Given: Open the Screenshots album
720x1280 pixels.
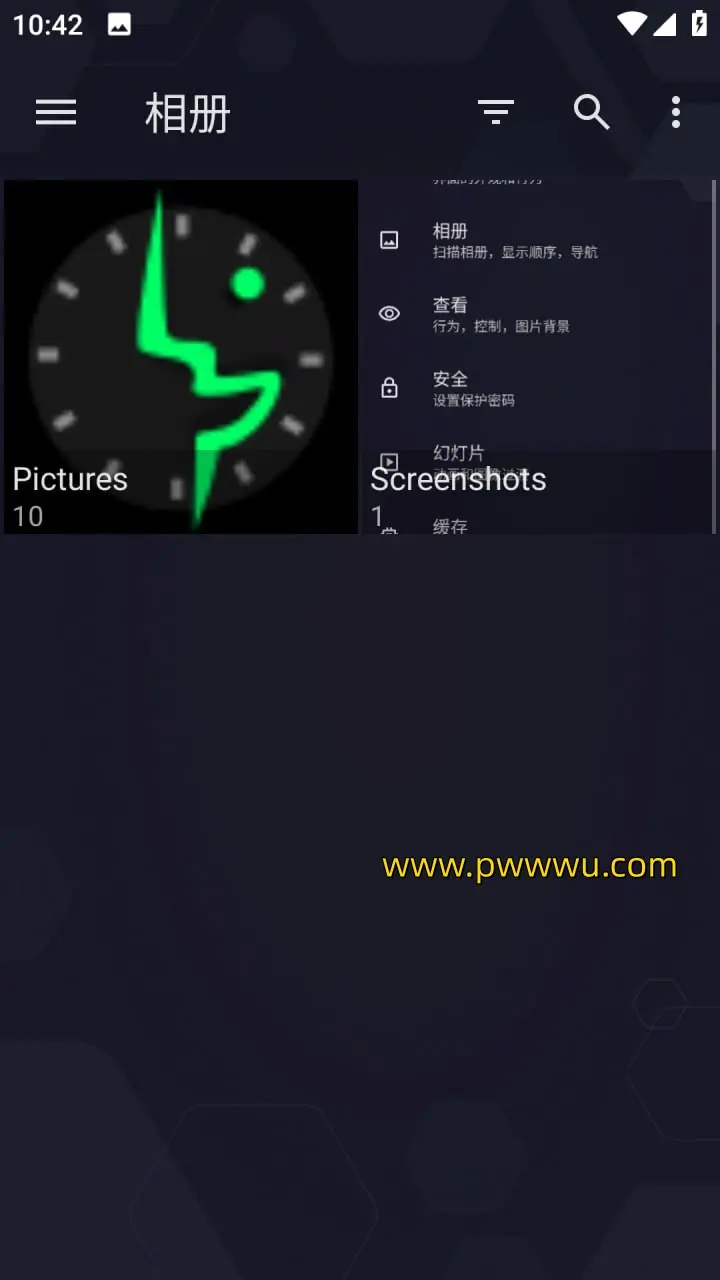Looking at the screenshot, I should coord(538,356).
